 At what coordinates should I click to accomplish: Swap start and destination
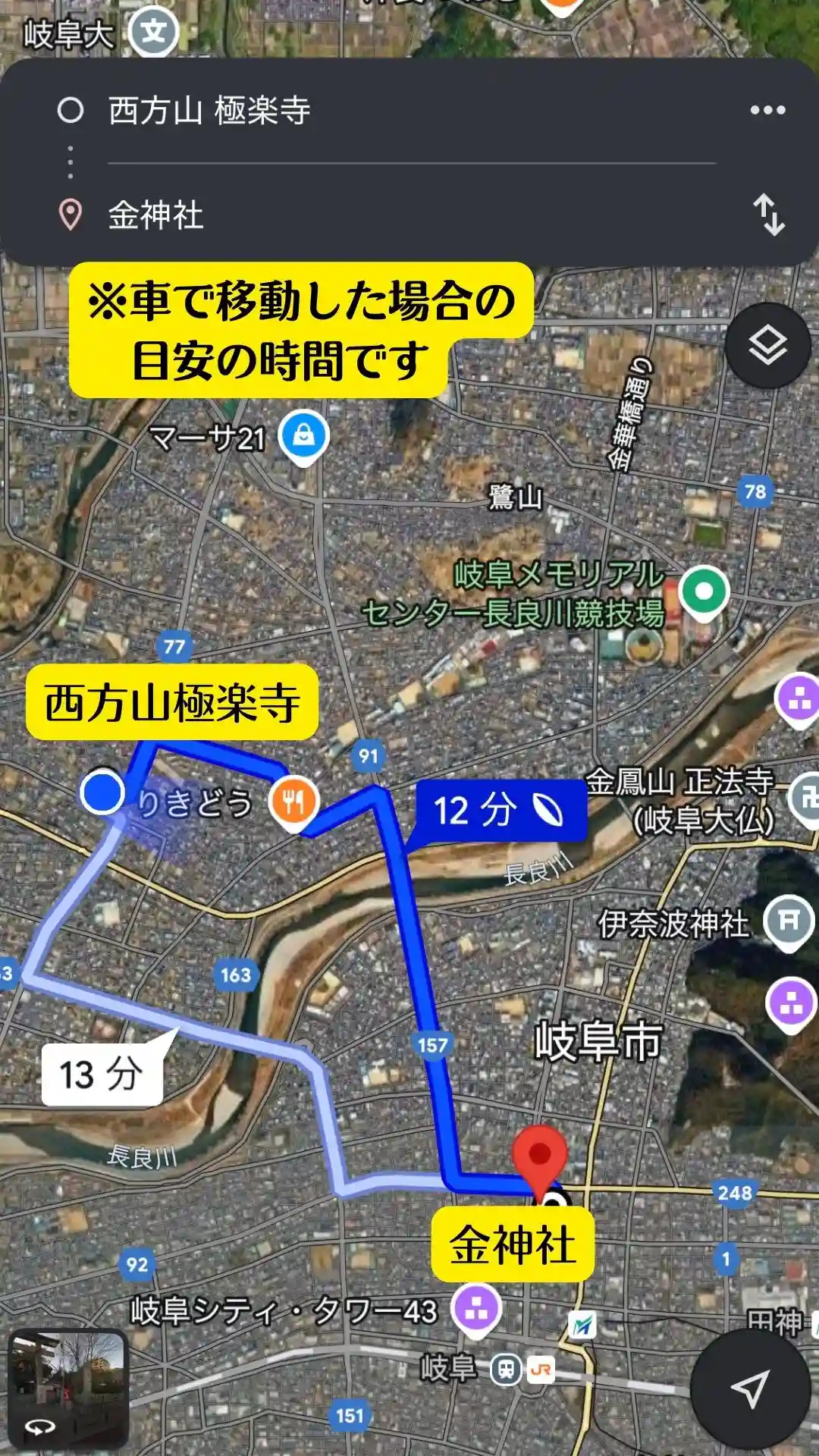768,215
